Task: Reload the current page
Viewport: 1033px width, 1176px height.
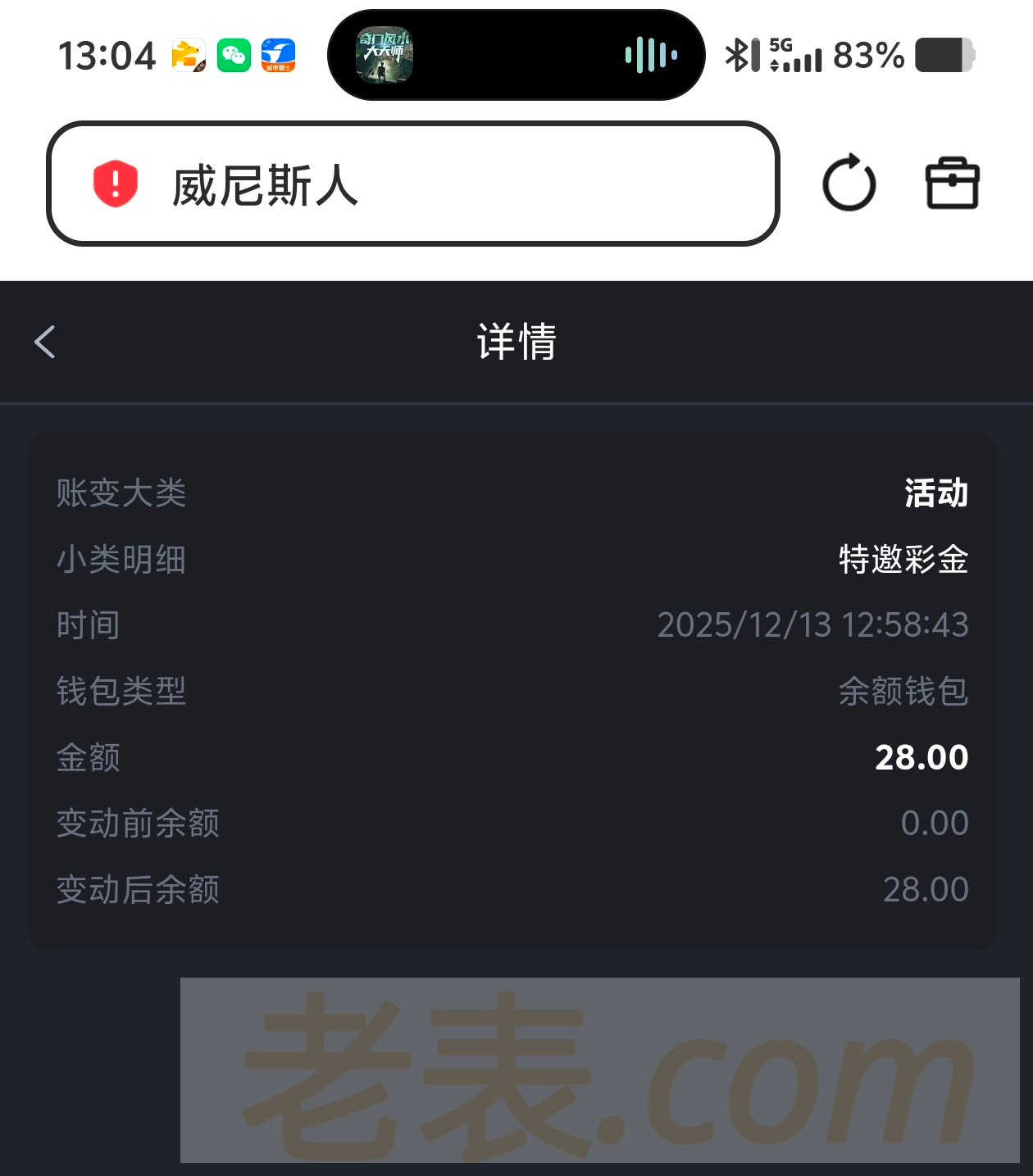Action: pos(849,184)
